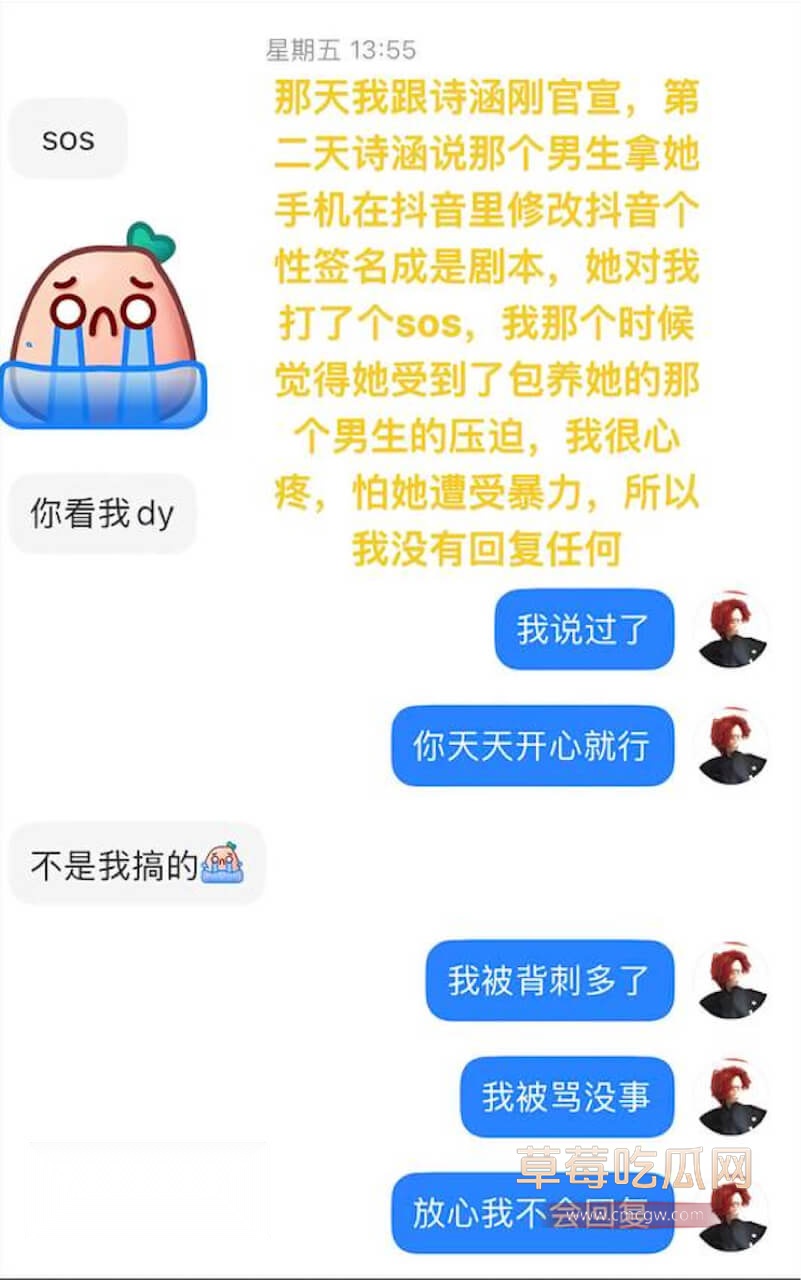Select the "我说过了" blue bubble
Image resolution: width=801 pixels, height=1280 pixels.
click(x=583, y=630)
